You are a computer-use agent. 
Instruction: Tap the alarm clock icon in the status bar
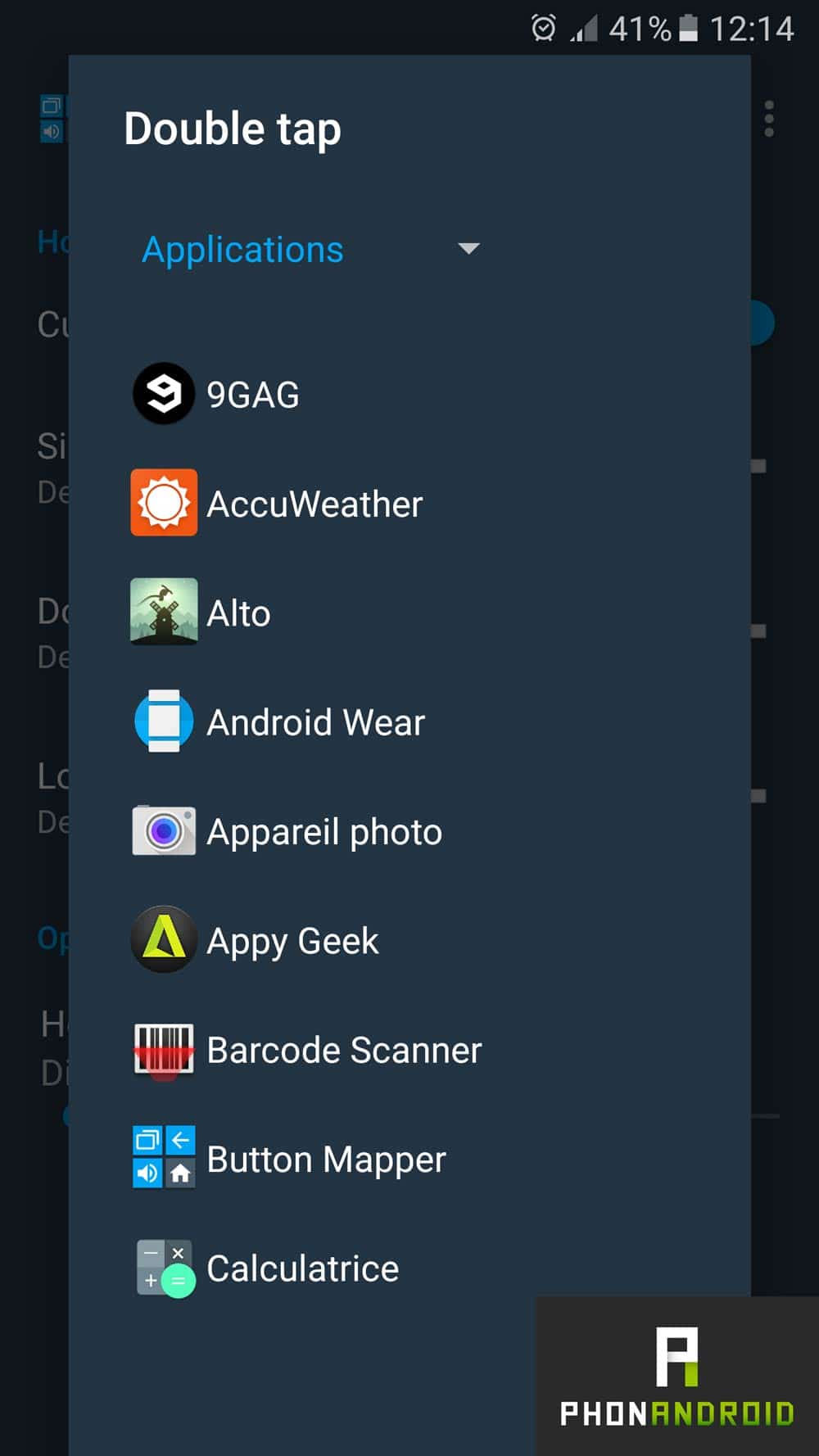point(544,27)
